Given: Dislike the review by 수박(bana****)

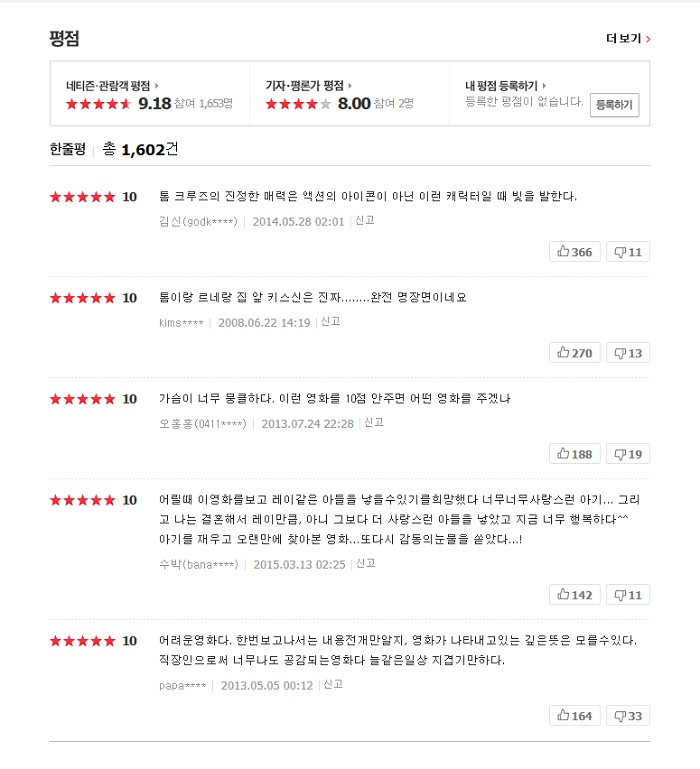Looking at the screenshot, I should click(x=628, y=595).
